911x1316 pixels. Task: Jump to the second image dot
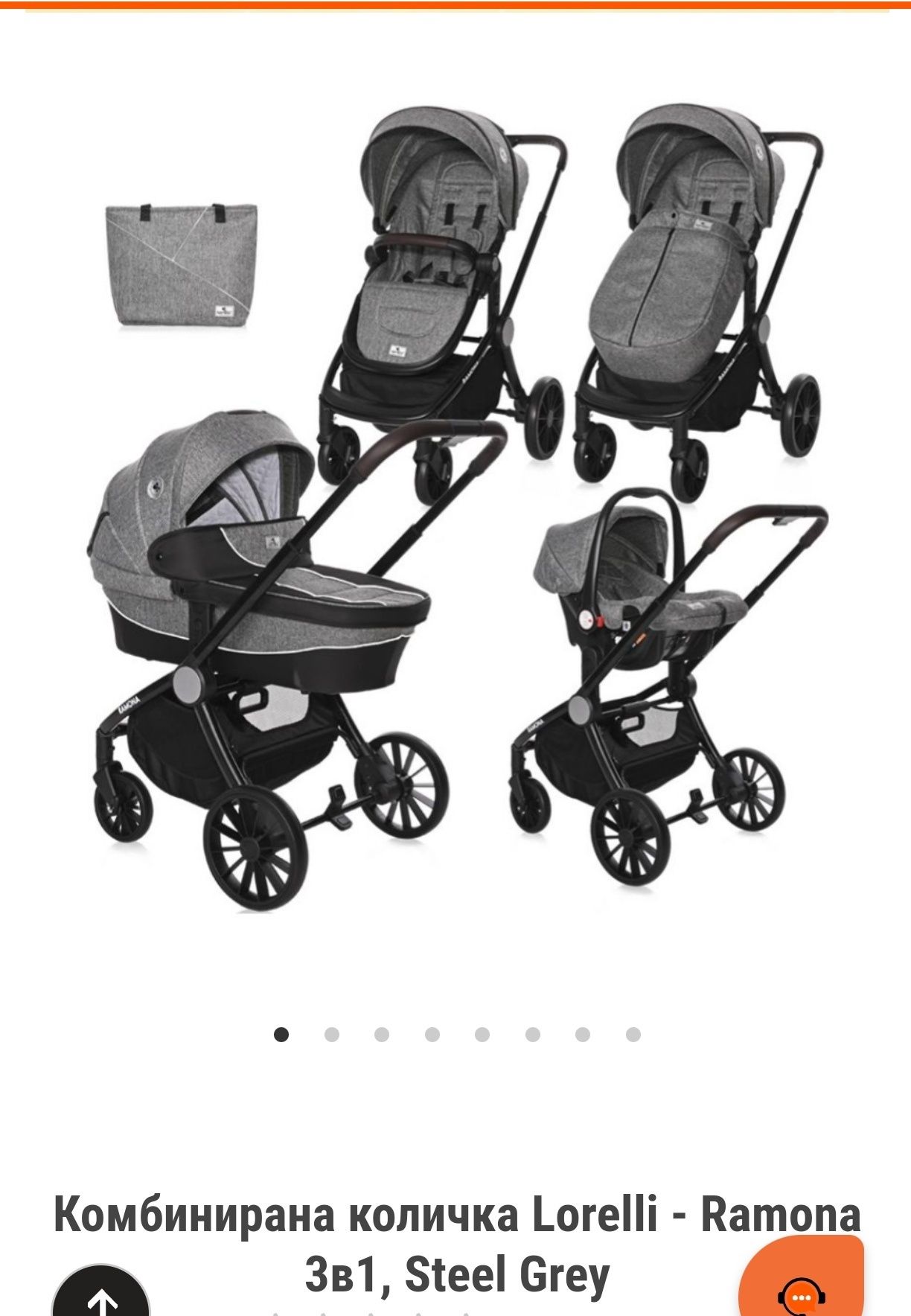pos(332,1035)
